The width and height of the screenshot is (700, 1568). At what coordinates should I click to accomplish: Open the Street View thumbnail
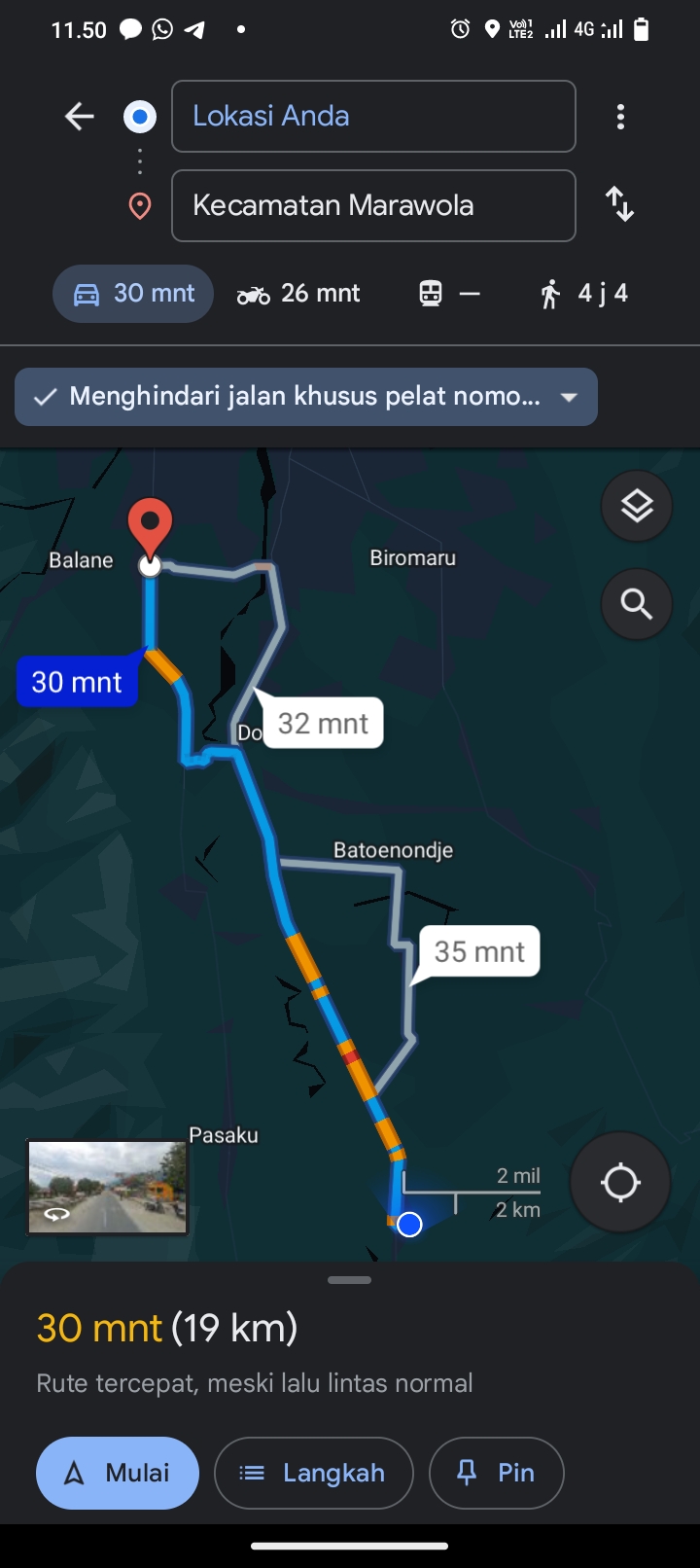click(108, 1188)
